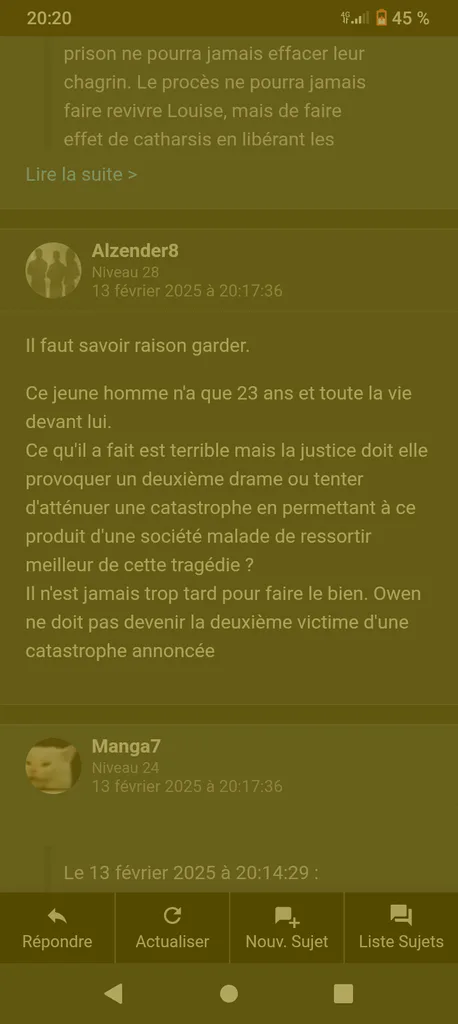Tap the system home button
This screenshot has height=1024, width=458.
tap(229, 993)
